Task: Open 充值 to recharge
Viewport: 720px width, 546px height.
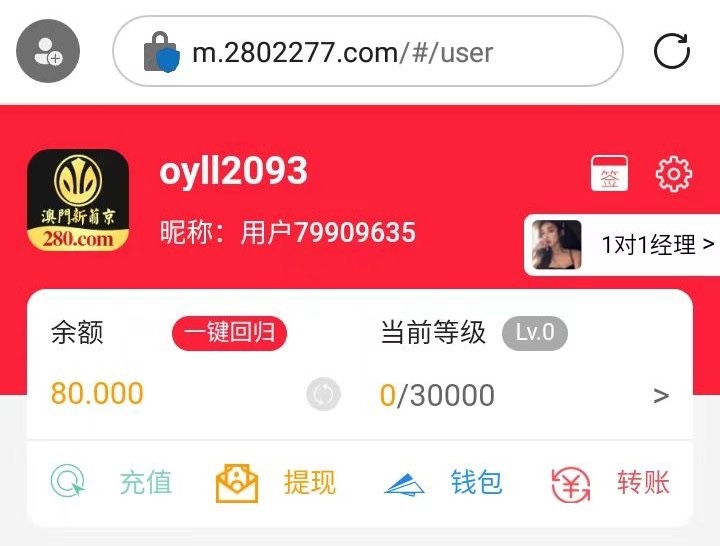Action: pos(112,483)
